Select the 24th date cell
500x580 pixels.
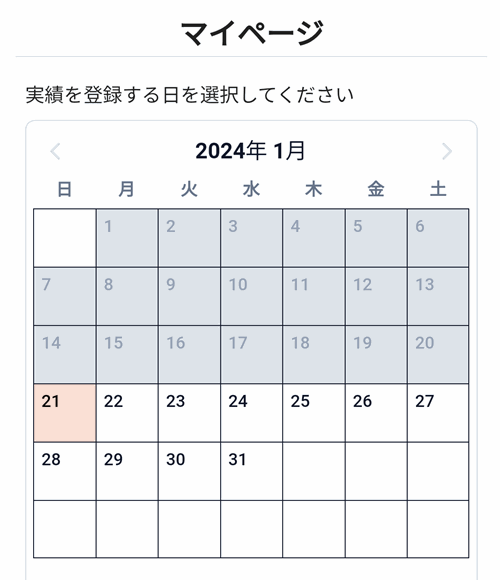251,413
